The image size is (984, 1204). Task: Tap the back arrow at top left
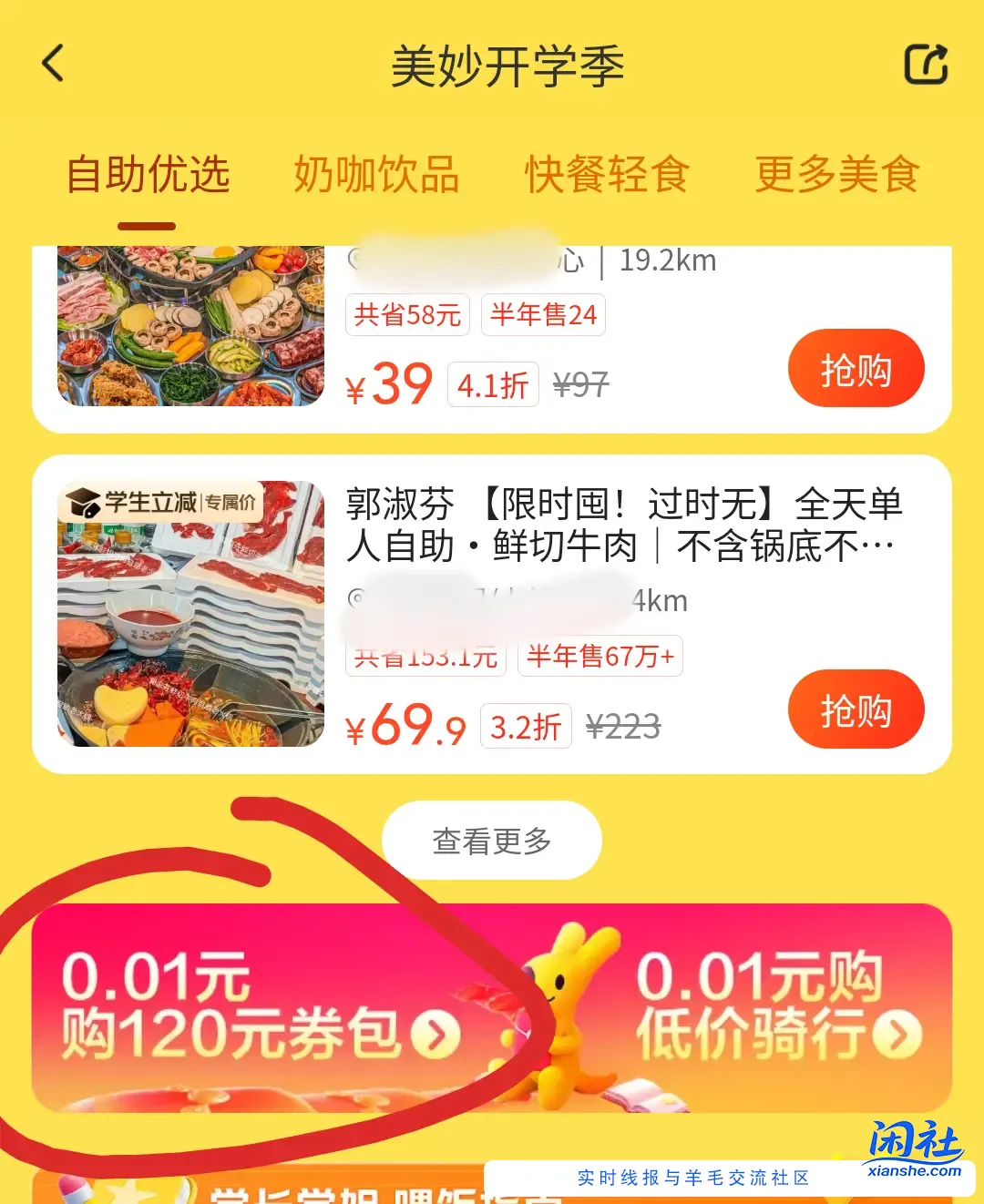click(52, 64)
